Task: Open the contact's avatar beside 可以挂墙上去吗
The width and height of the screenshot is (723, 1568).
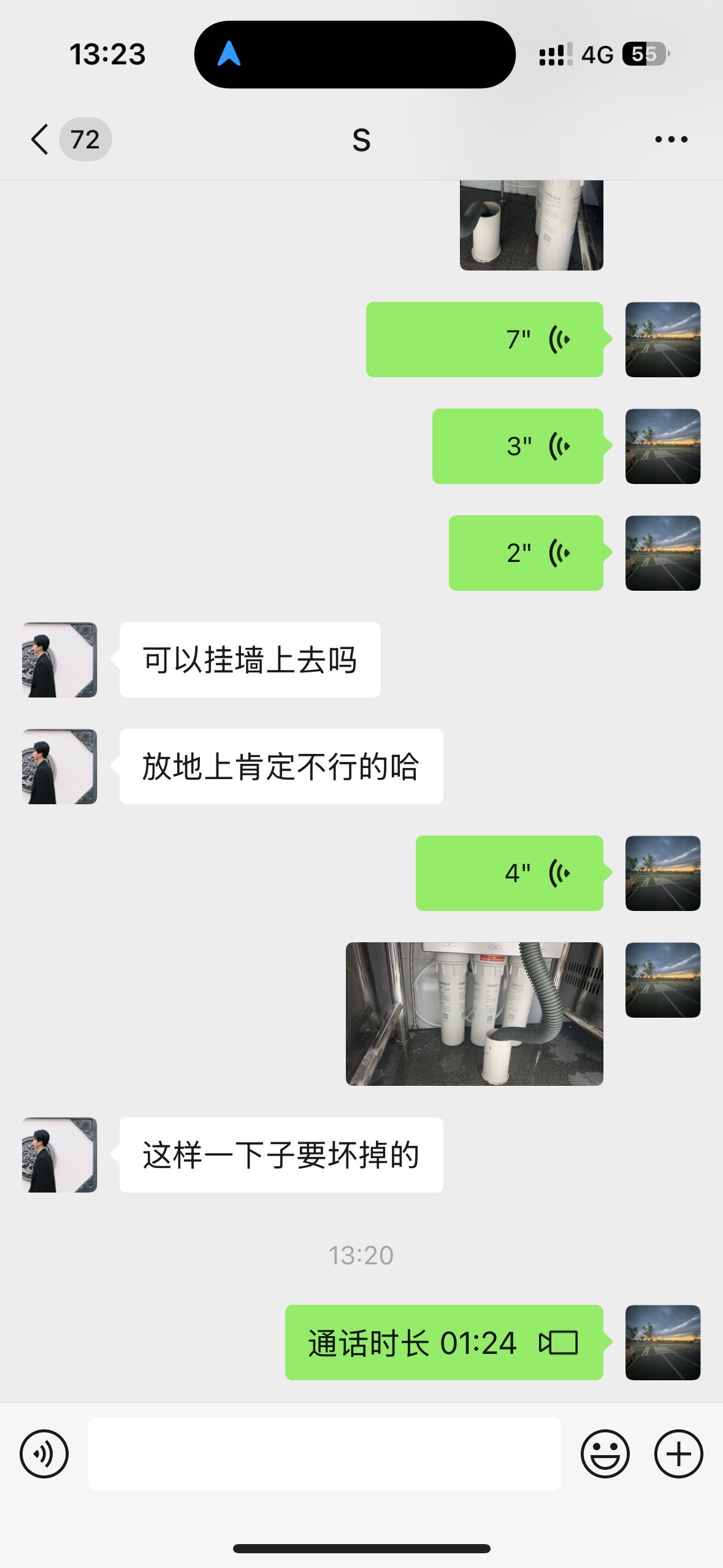Action: [x=59, y=659]
